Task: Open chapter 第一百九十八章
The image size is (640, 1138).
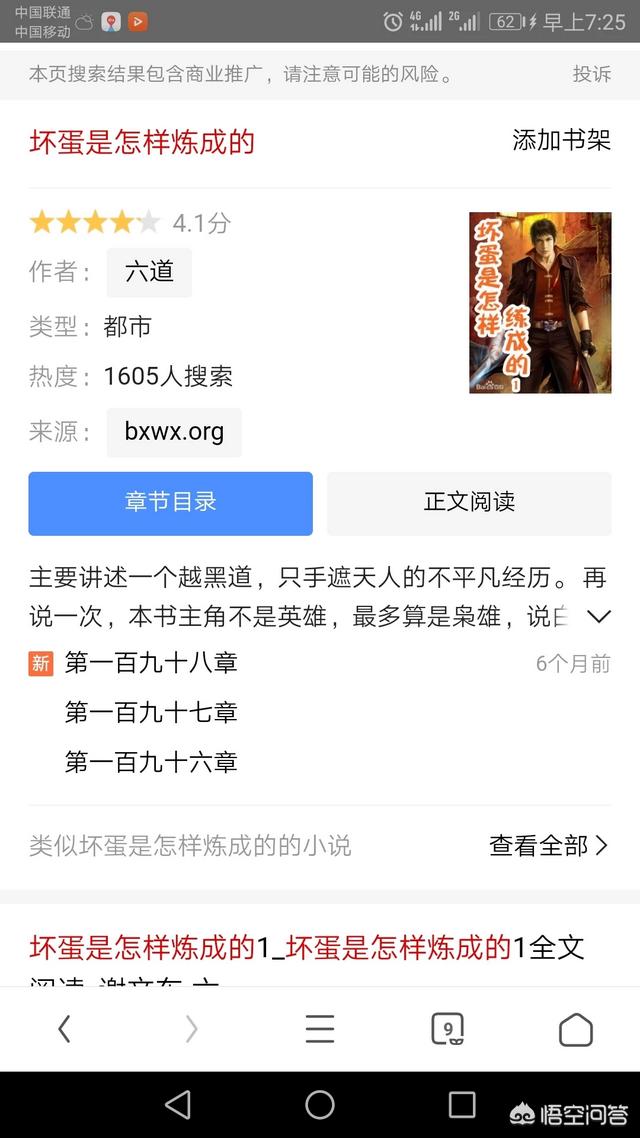Action: [x=151, y=663]
